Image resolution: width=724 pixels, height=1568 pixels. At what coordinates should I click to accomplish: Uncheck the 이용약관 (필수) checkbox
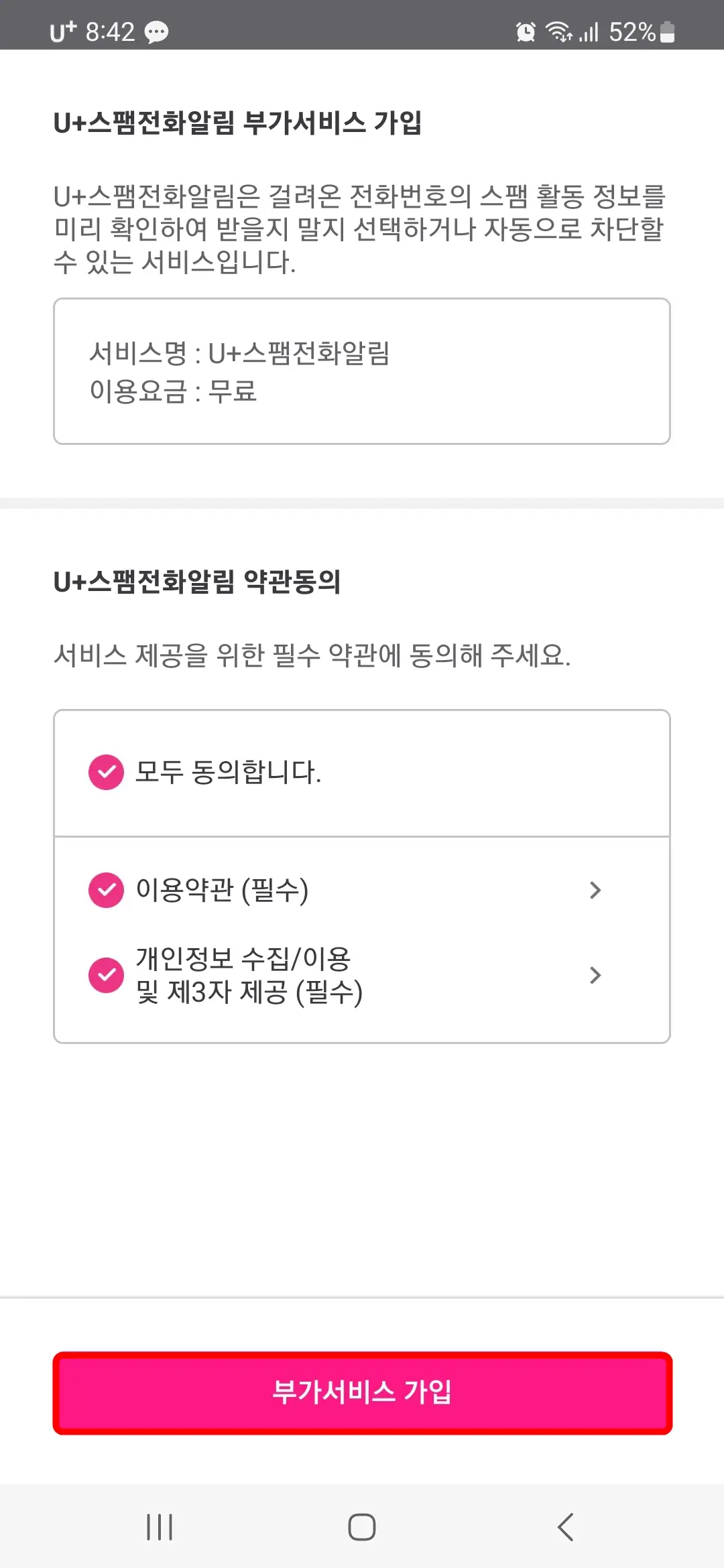pyautogui.click(x=106, y=890)
